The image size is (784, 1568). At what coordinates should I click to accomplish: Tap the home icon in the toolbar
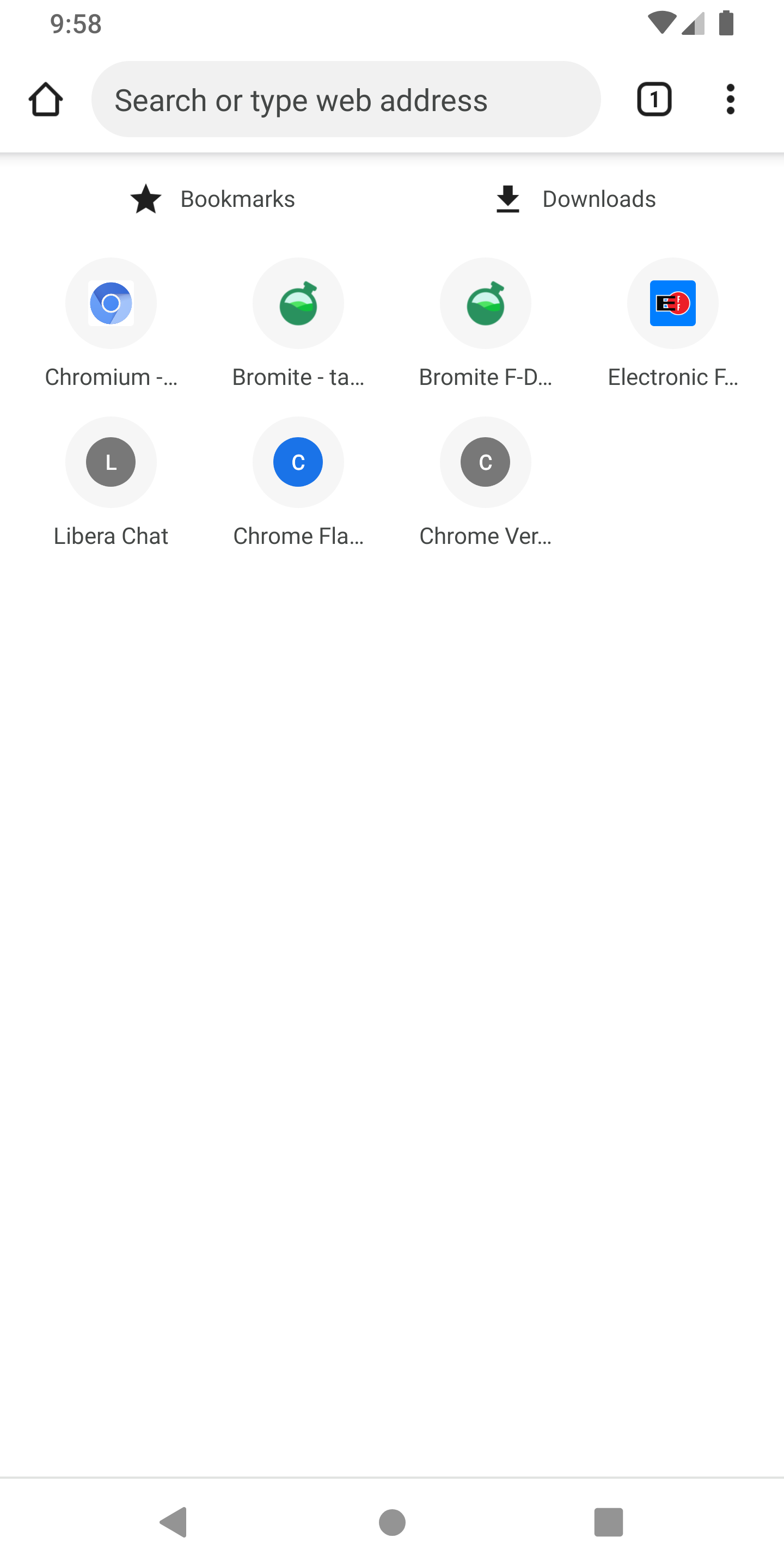click(46, 99)
